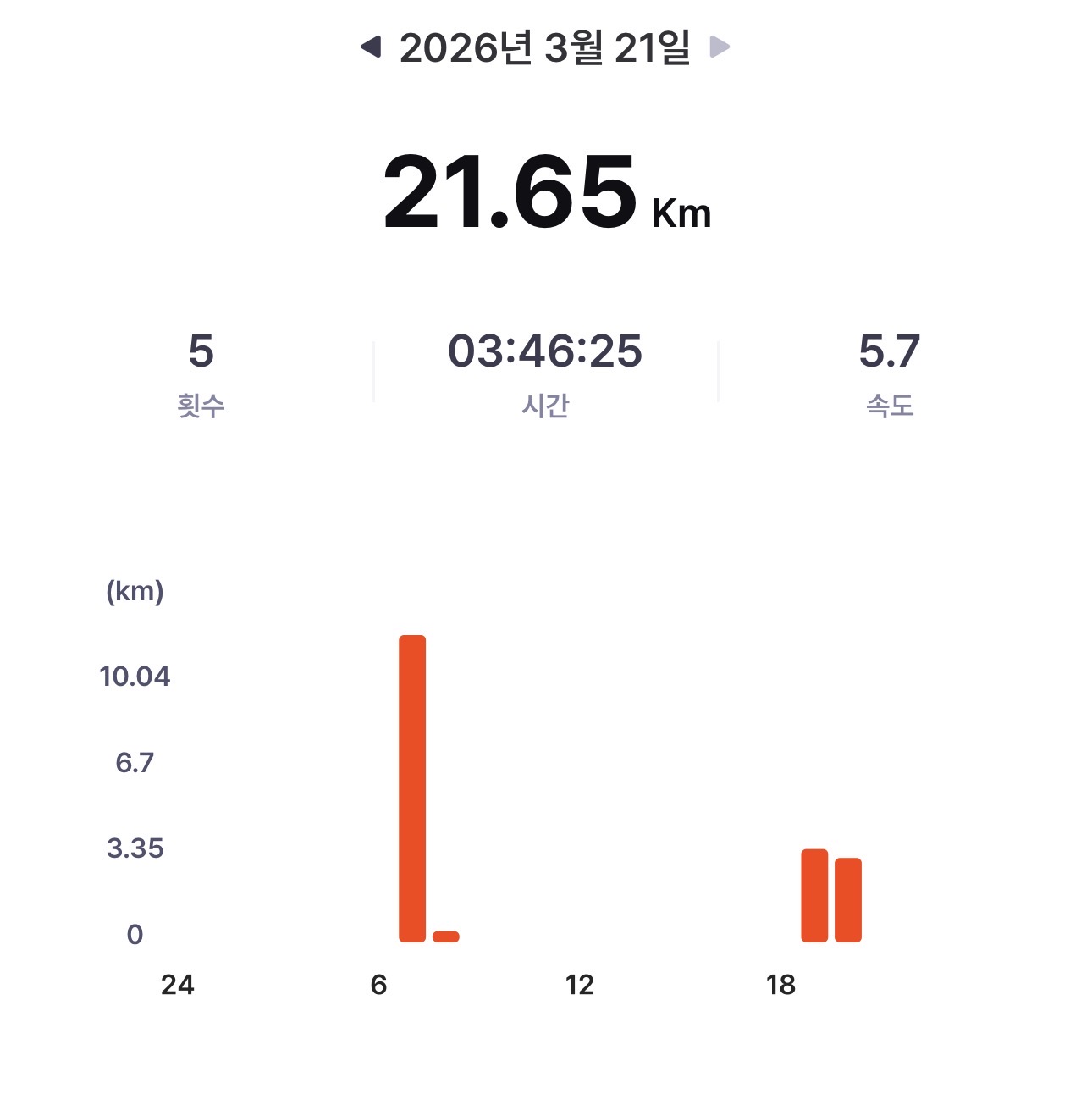Go to the previous day's record
Screen dimensions: 1092x1094
[371, 47]
